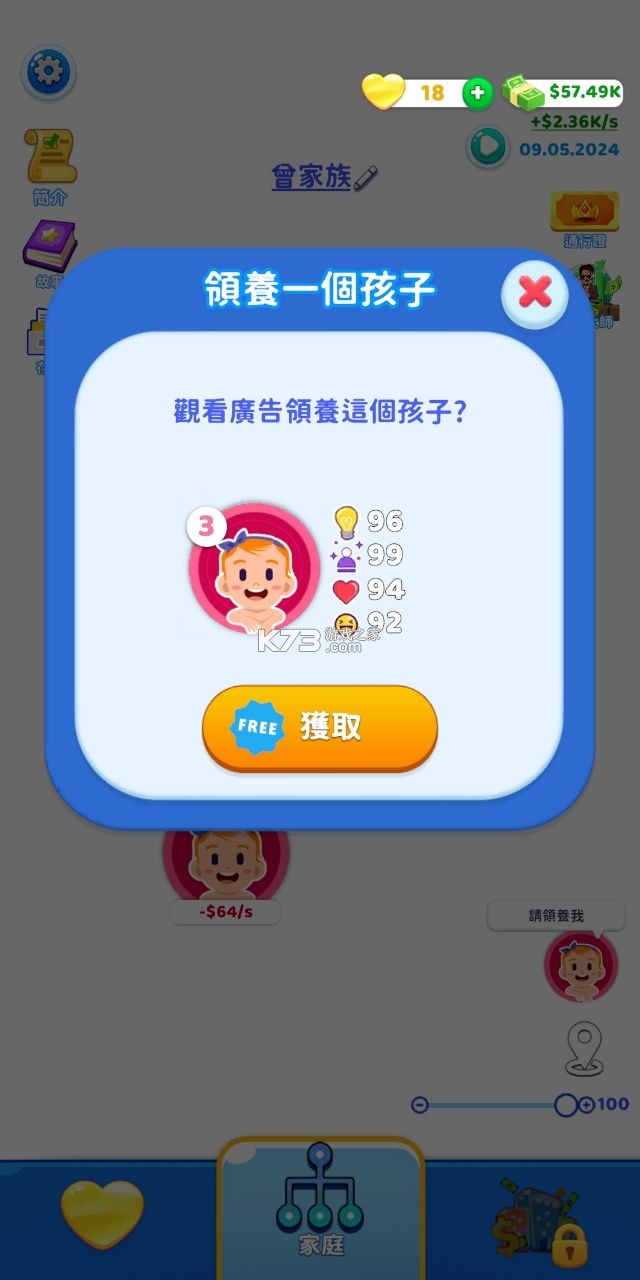Image resolution: width=640 pixels, height=1280 pixels.
Task: Open the 簡介 scroll icon
Action: 50,160
